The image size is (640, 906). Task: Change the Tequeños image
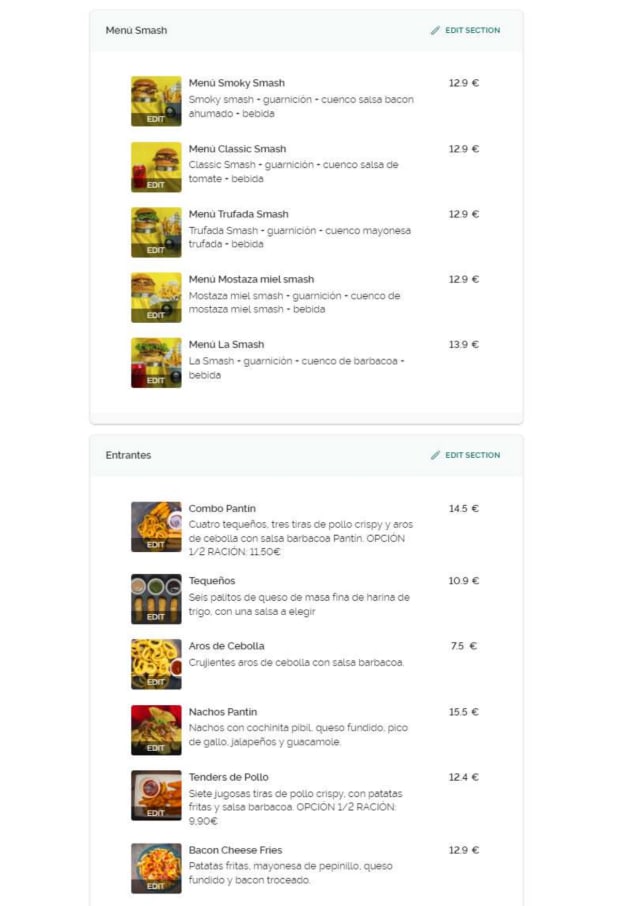coord(156,599)
